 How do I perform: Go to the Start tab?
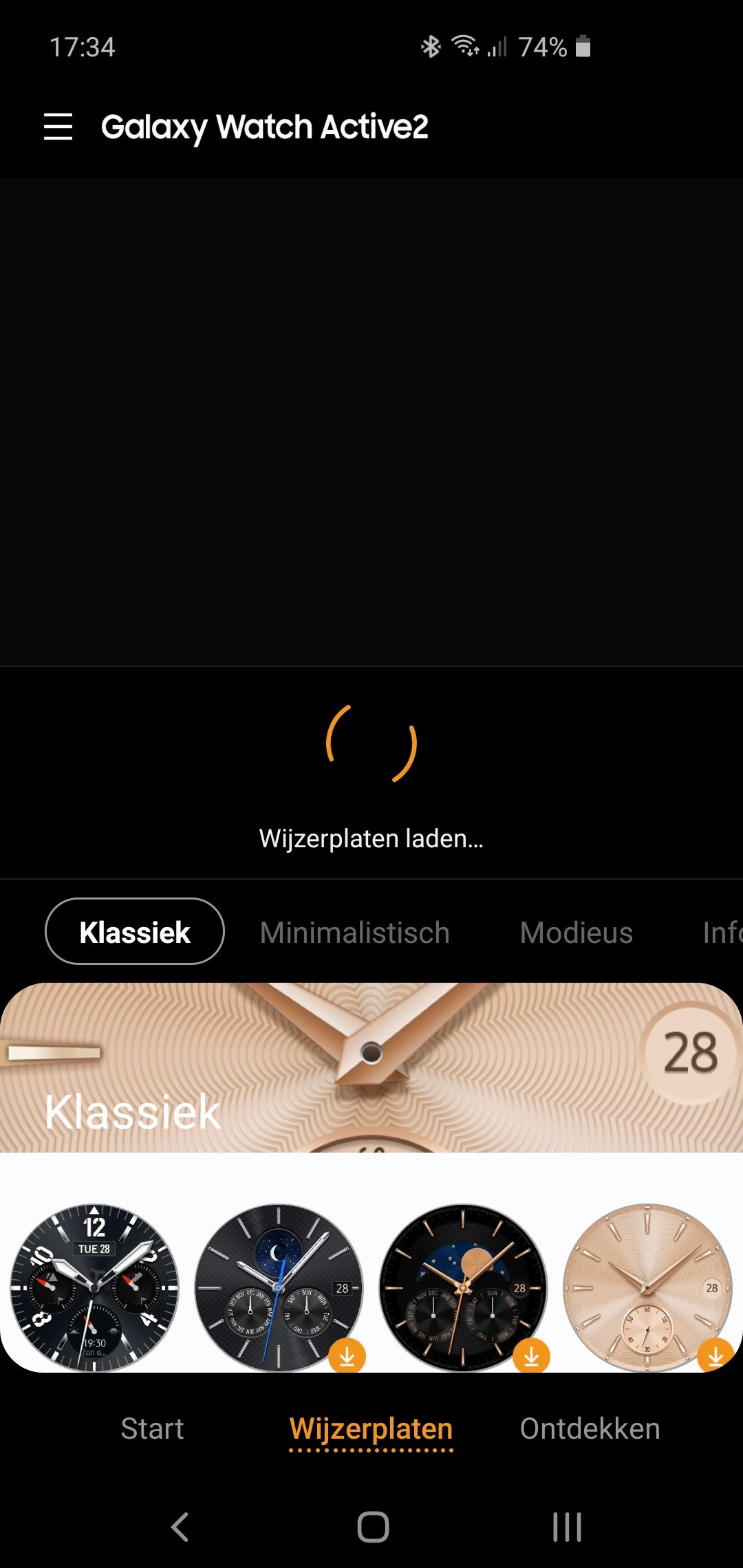point(152,1428)
